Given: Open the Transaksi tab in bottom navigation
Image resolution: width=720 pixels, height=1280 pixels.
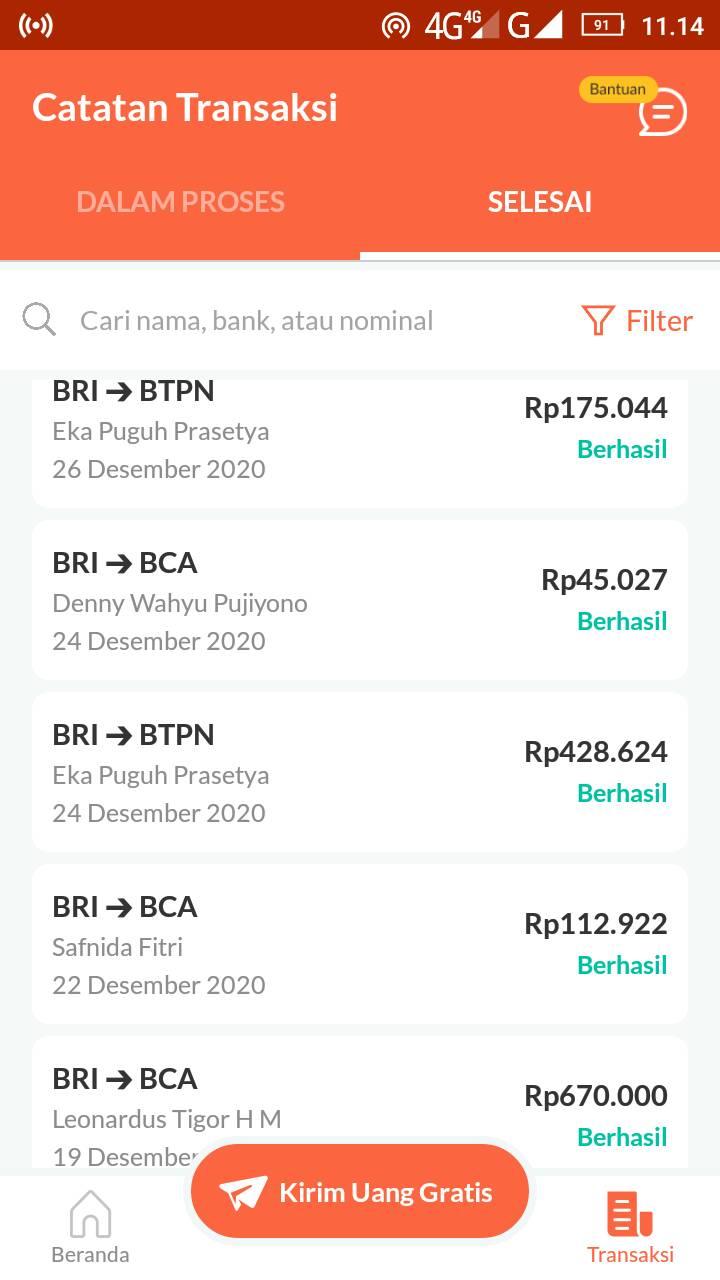Looking at the screenshot, I should tap(630, 1226).
